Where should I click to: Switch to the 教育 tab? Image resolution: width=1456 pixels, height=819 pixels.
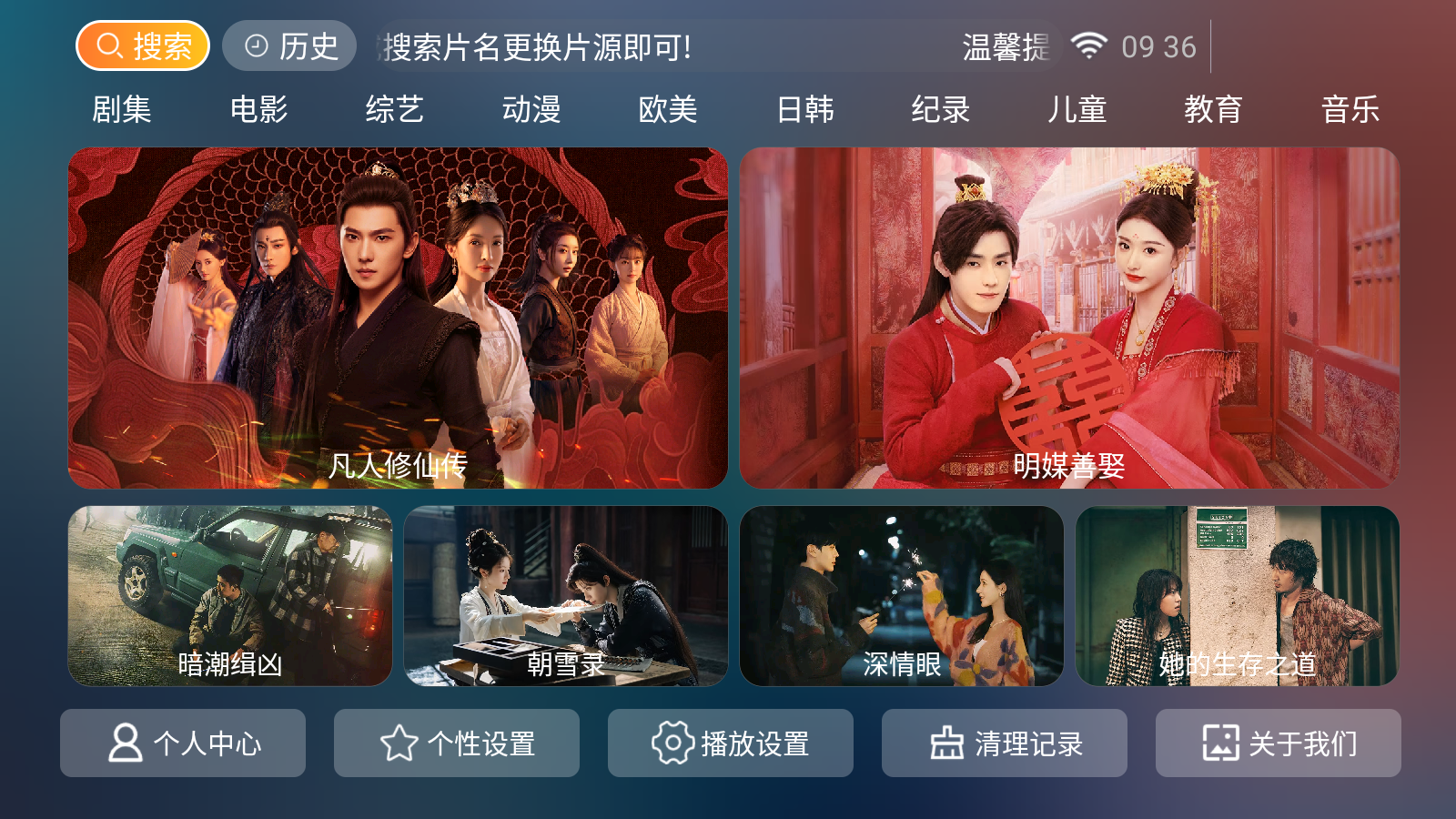[1213, 110]
